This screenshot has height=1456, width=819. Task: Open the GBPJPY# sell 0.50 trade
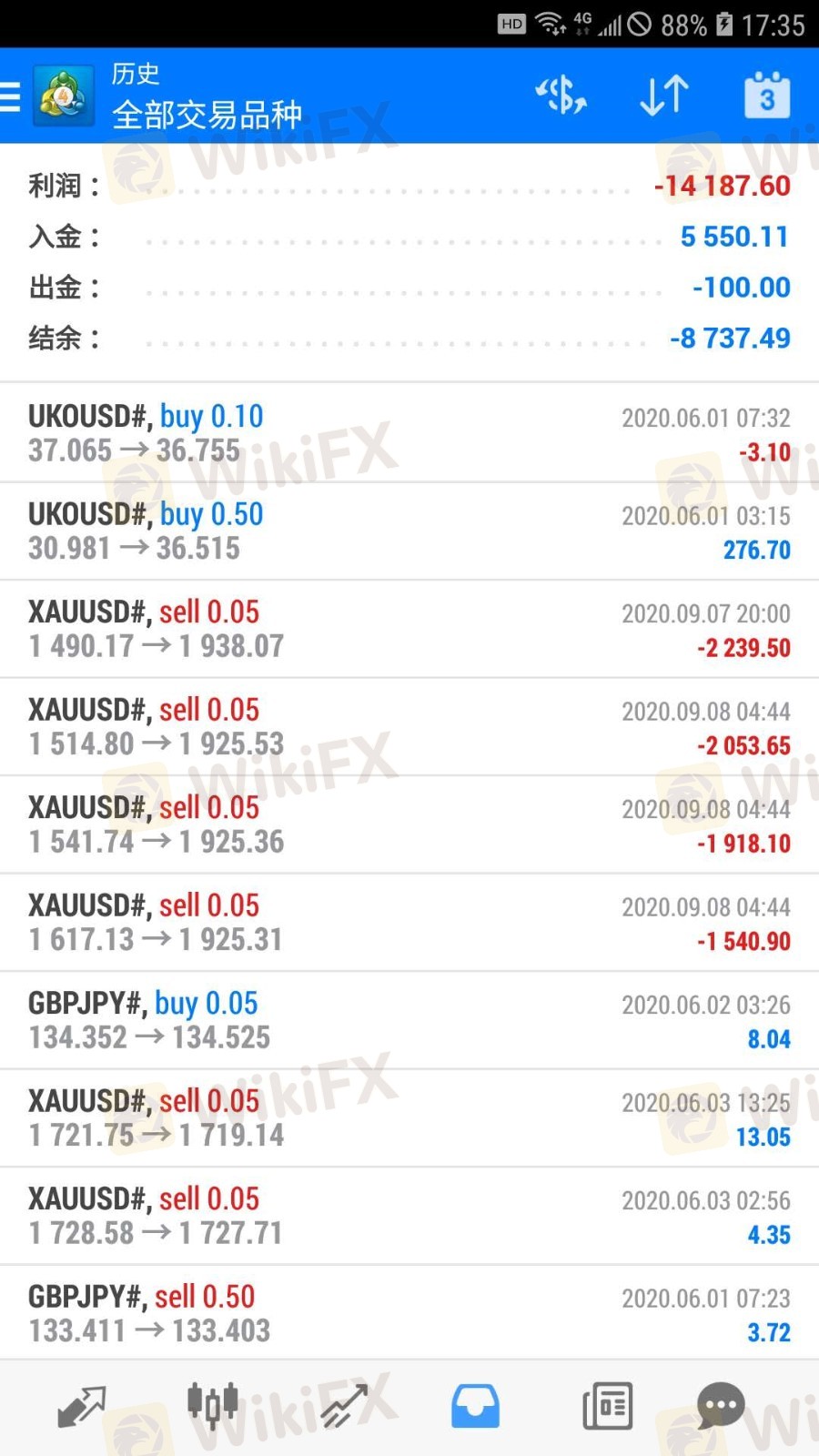click(409, 1313)
